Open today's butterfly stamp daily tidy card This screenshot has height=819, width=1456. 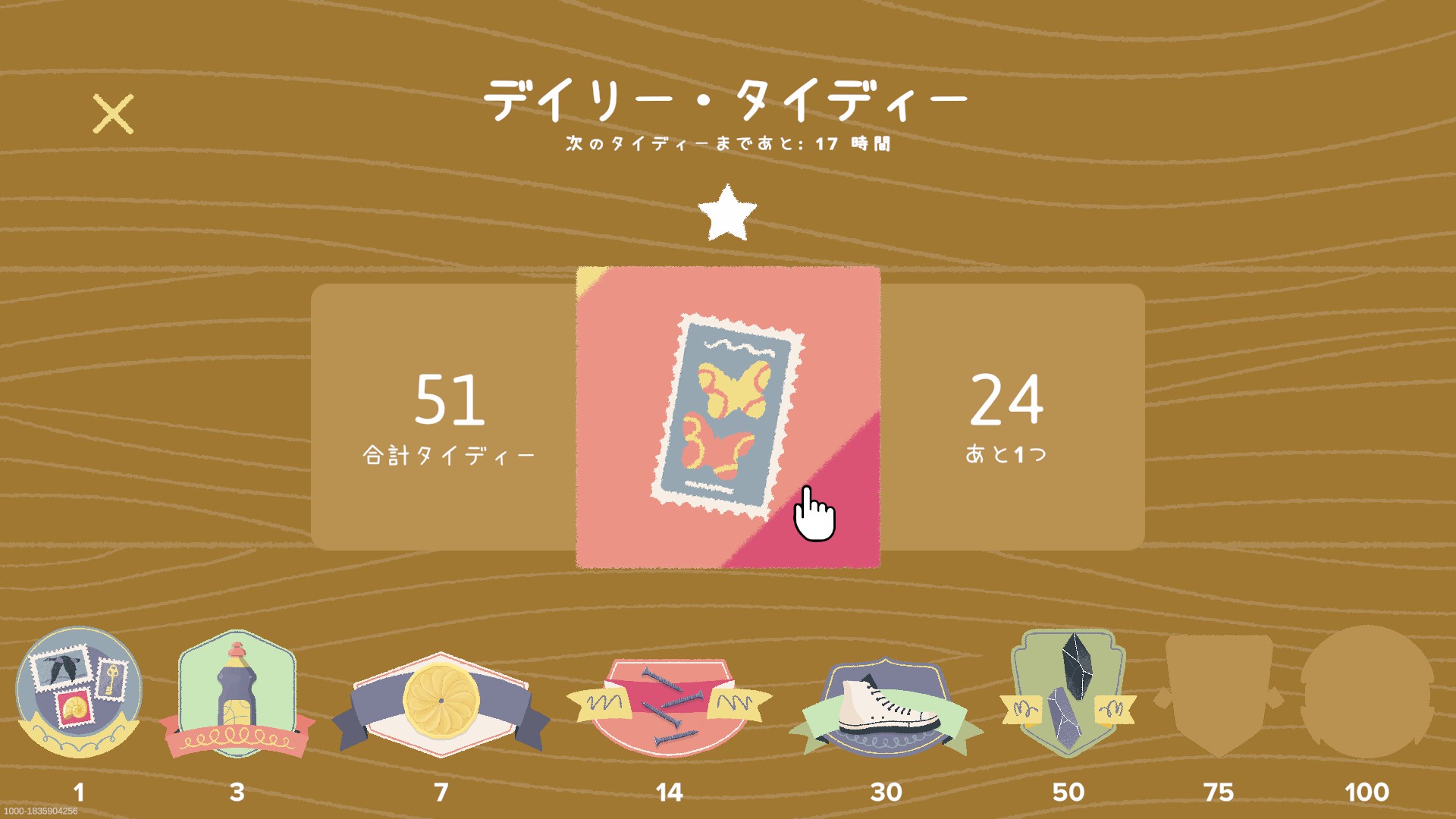727,416
